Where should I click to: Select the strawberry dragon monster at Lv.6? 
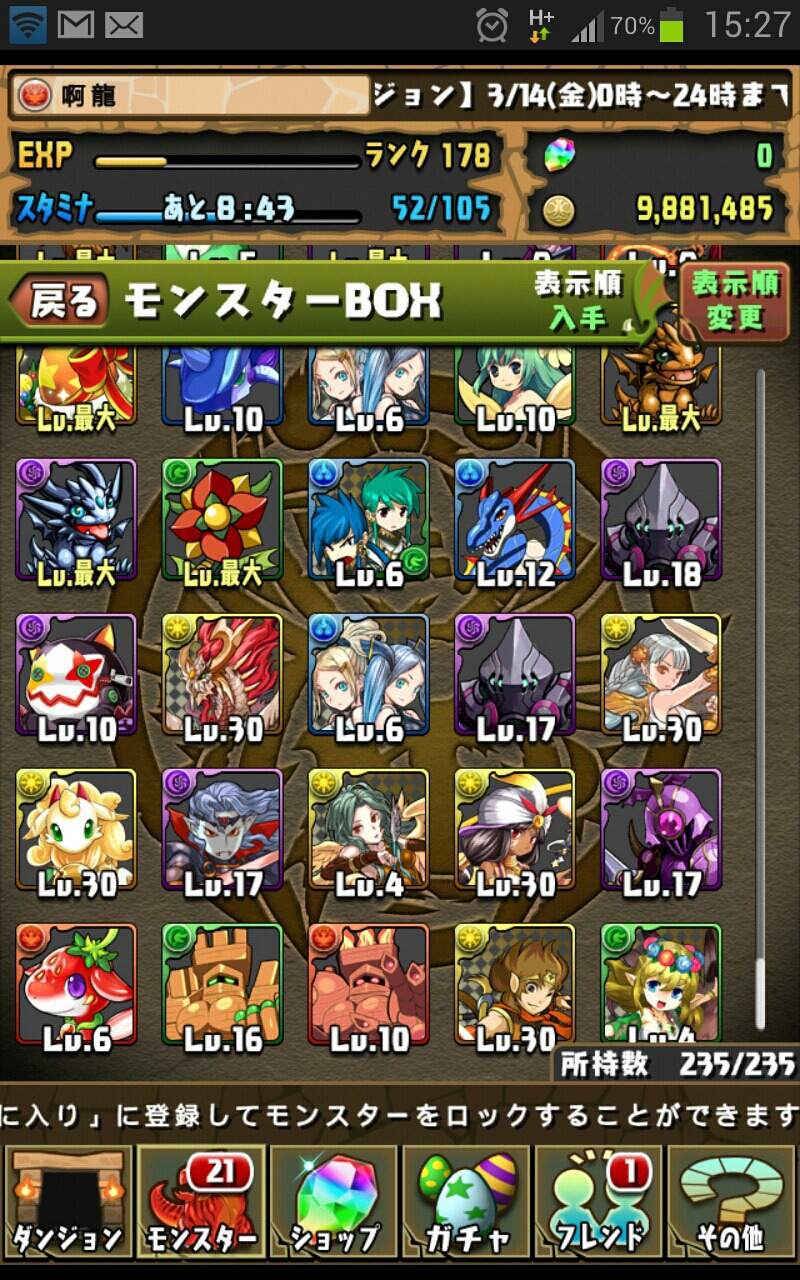[x=76, y=985]
